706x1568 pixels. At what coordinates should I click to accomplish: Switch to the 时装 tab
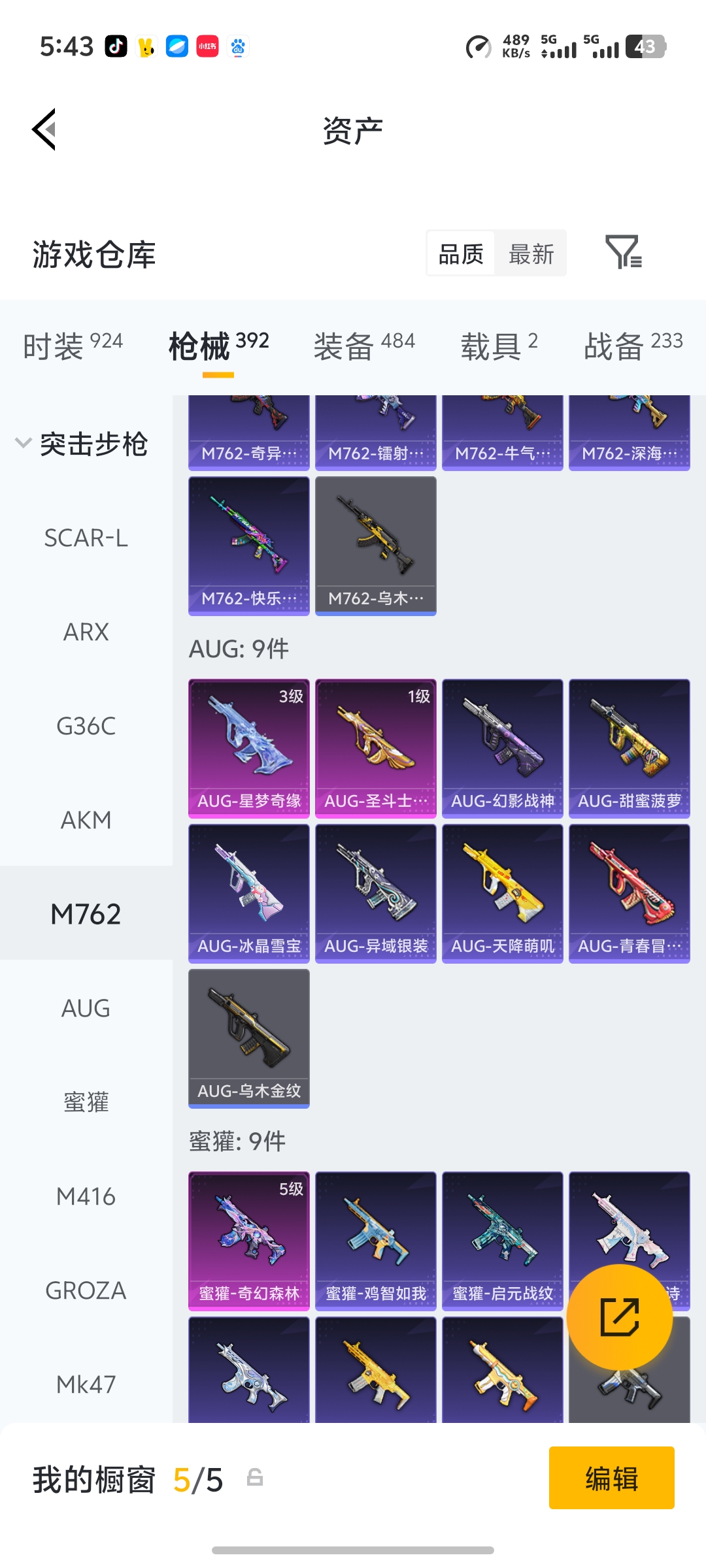[x=73, y=346]
